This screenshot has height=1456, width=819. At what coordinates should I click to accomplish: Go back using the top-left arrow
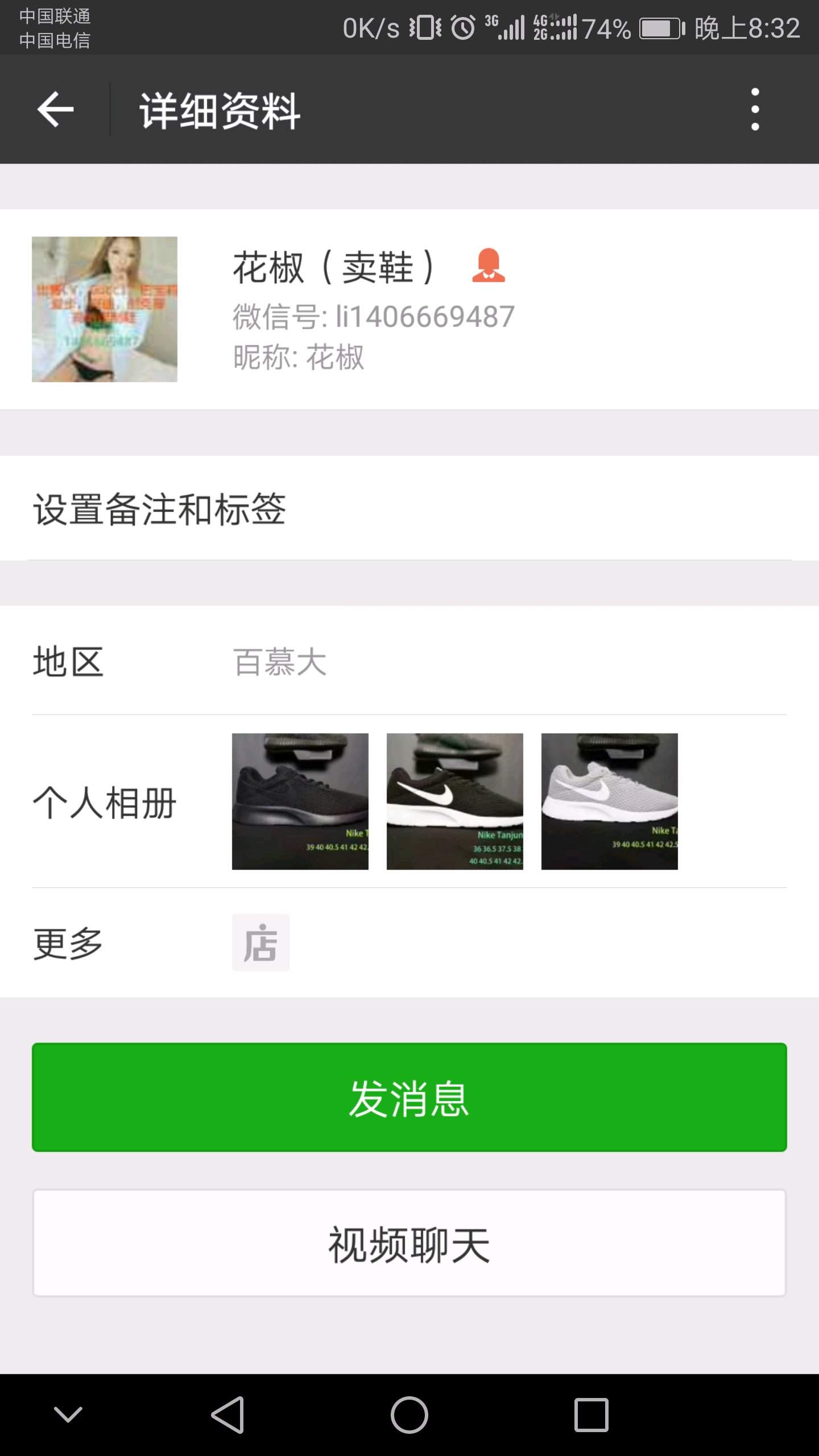pos(56,109)
